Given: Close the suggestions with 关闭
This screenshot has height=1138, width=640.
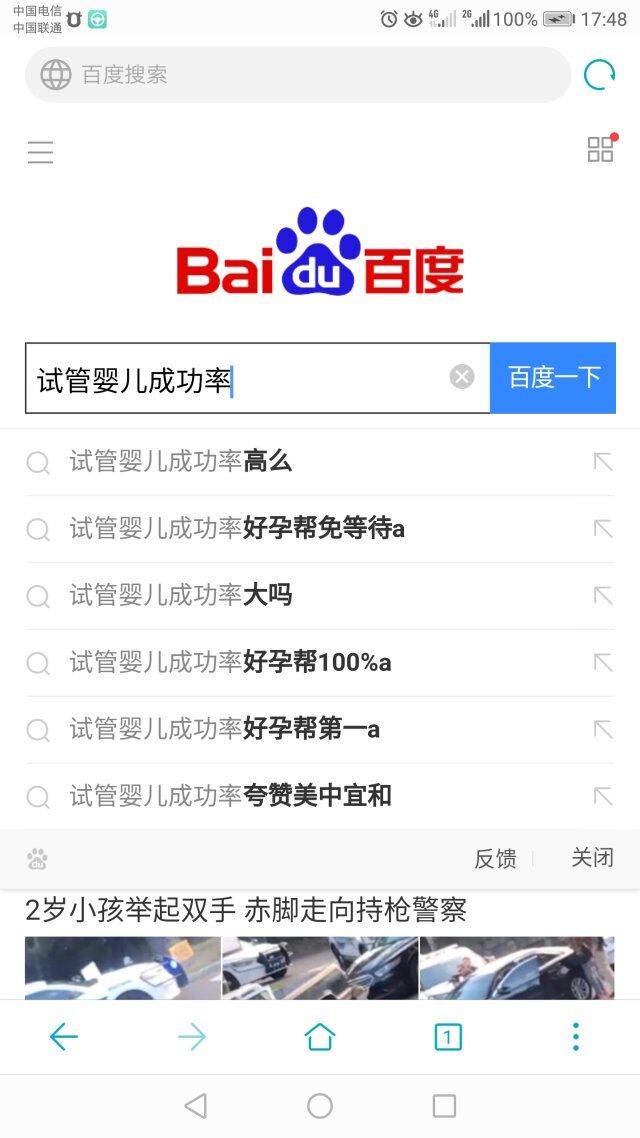Looking at the screenshot, I should 592,858.
